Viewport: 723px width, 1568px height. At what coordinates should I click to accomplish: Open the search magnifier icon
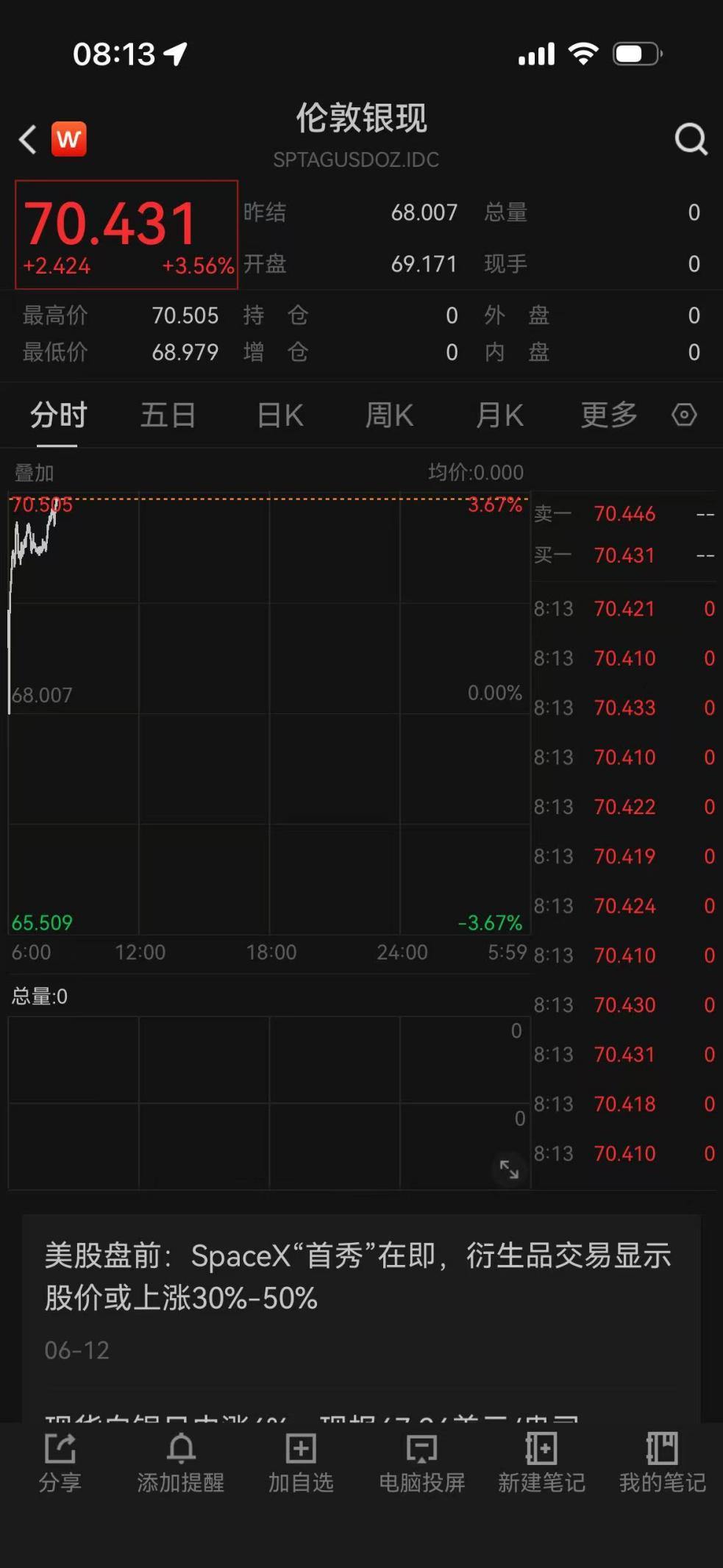691,139
